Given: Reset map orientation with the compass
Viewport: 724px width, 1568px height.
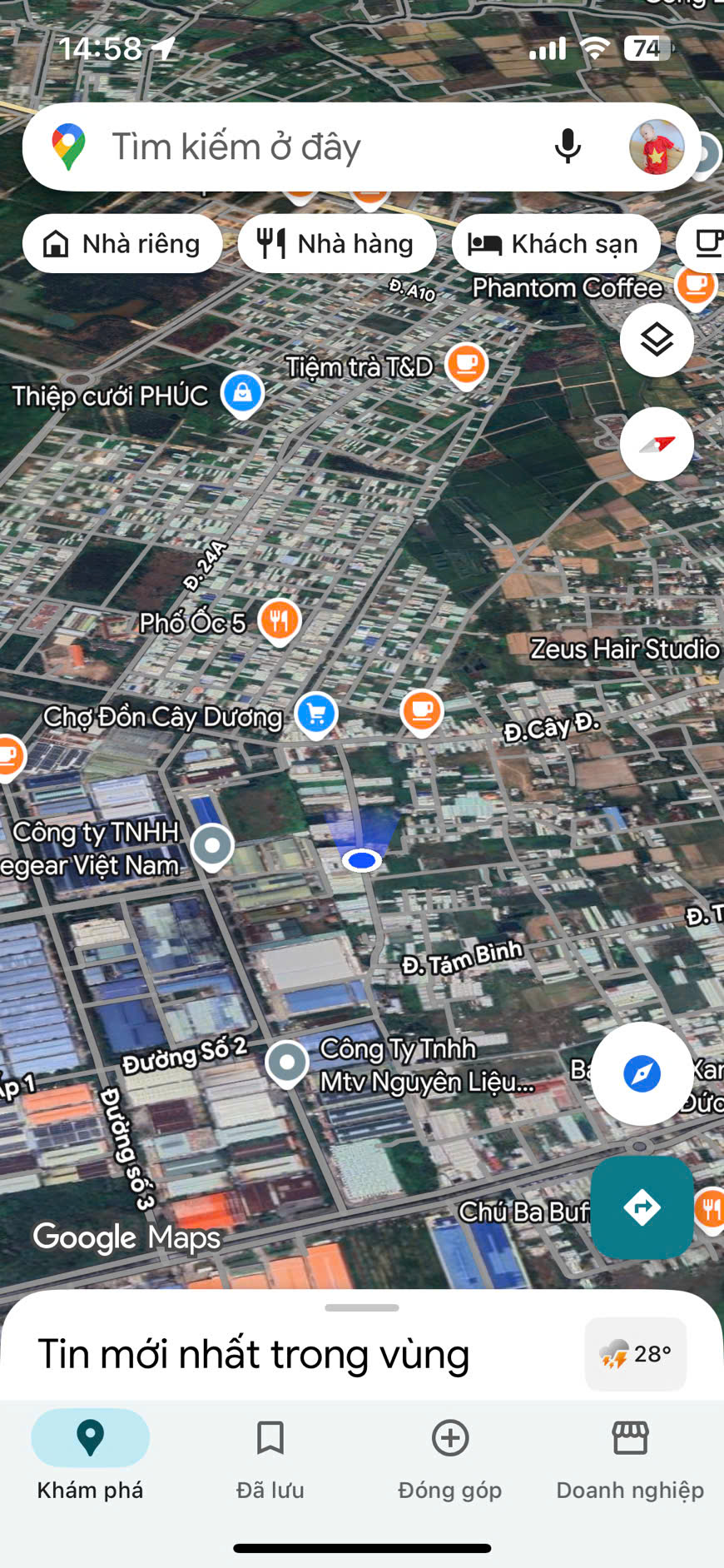Looking at the screenshot, I should coord(657,444).
